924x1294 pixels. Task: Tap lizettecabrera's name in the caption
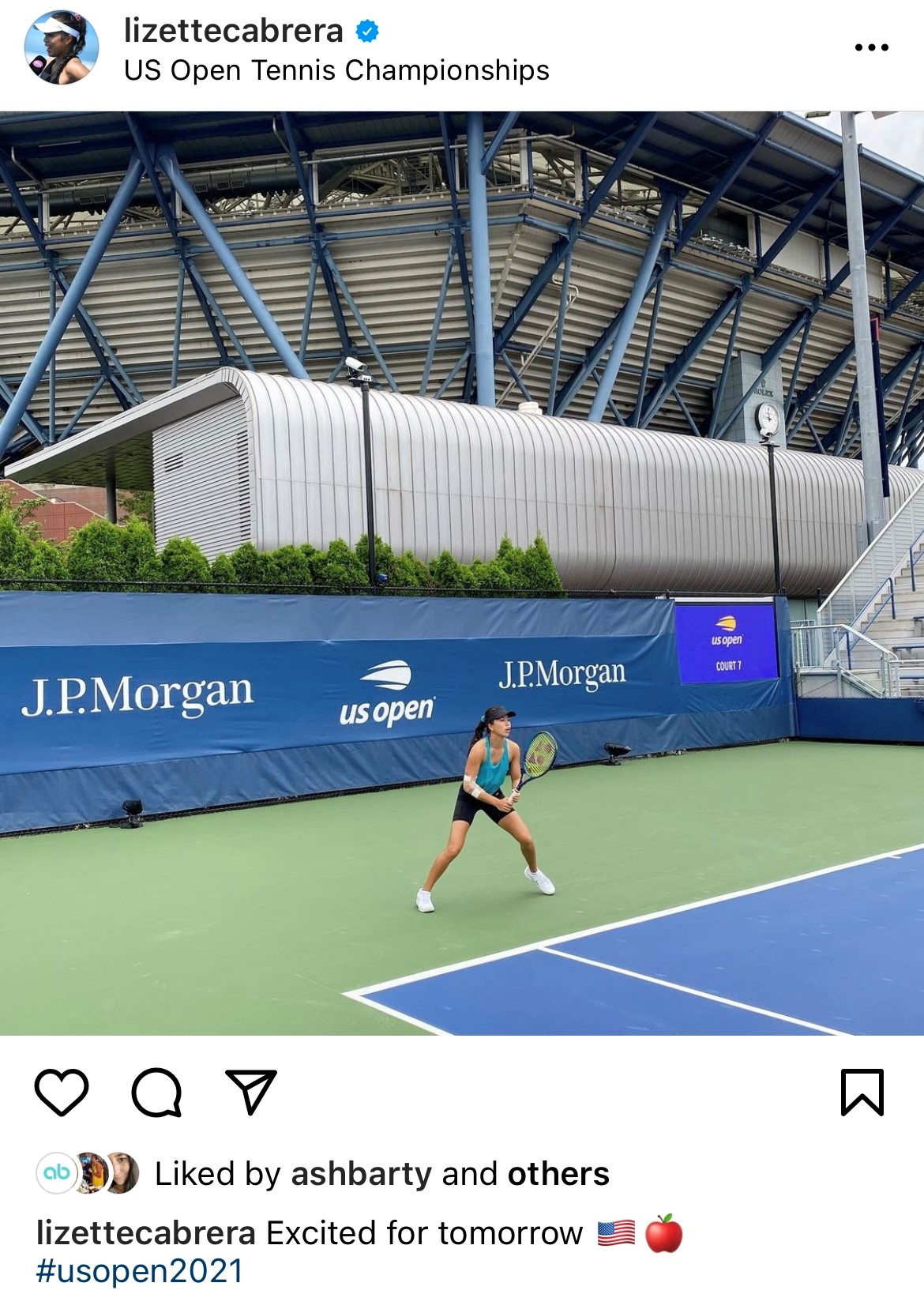point(146,1232)
